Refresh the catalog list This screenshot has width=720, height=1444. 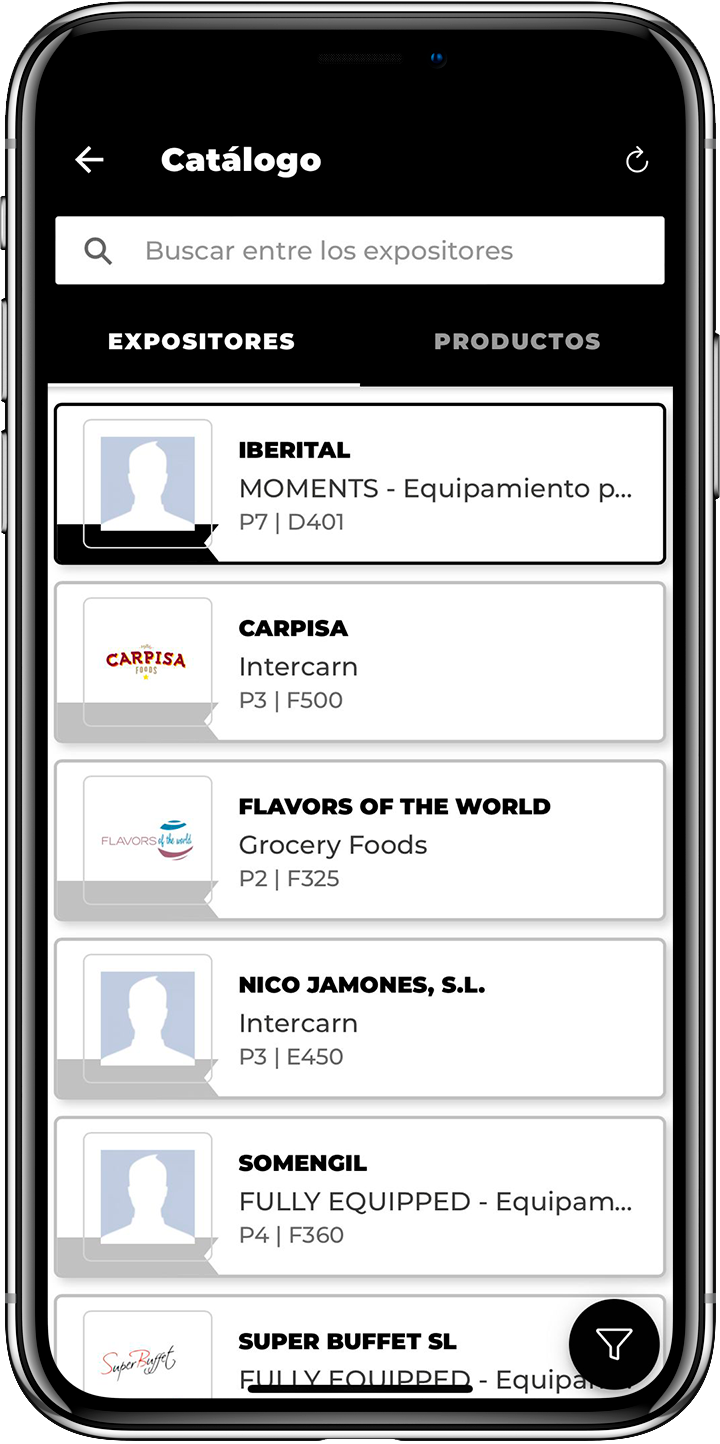tap(637, 160)
